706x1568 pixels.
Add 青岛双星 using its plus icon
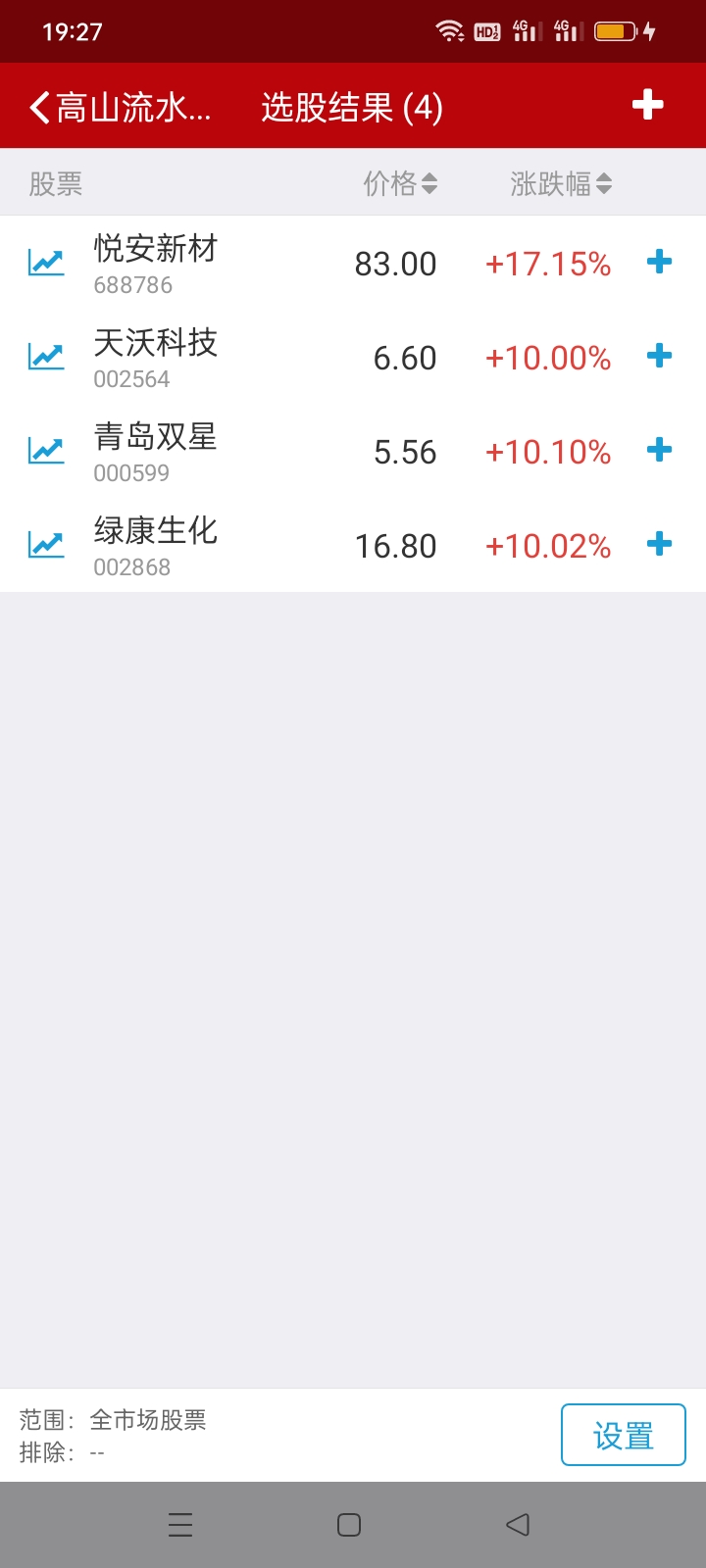660,450
